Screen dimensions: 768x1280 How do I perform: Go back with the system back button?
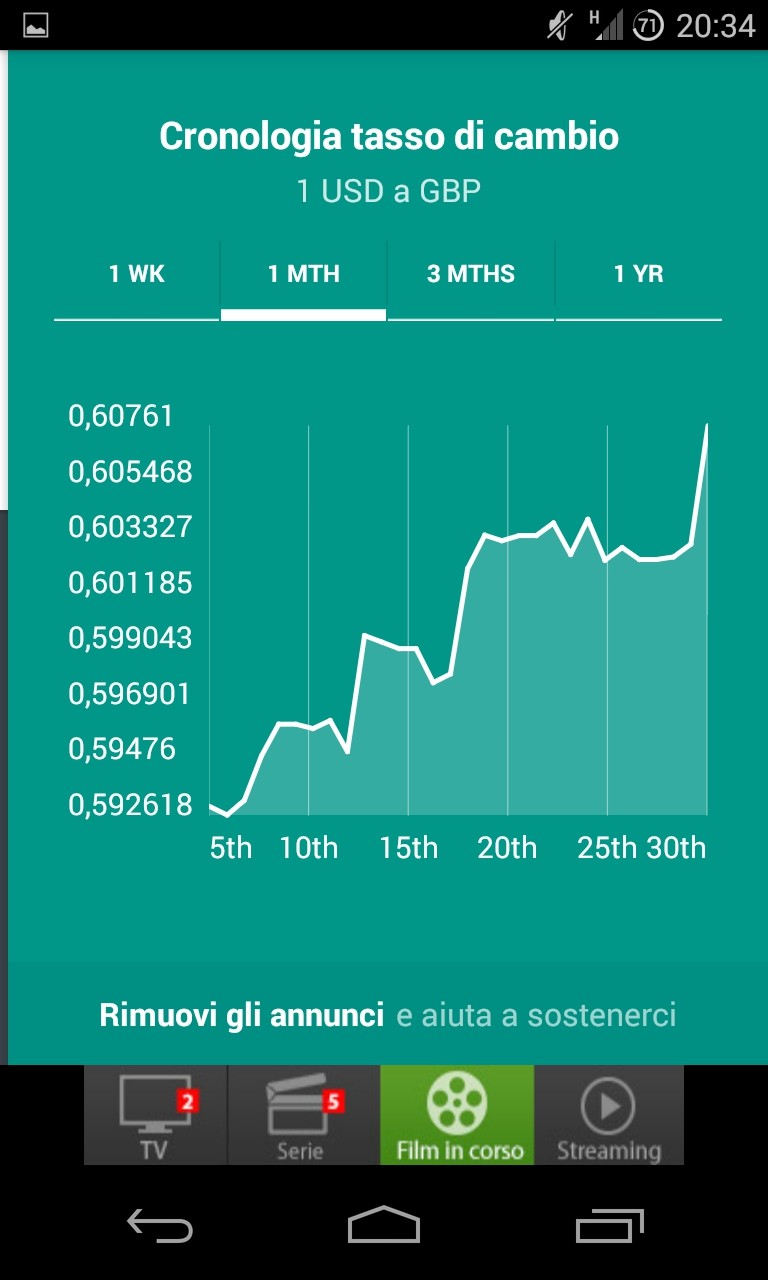pos(159,1224)
